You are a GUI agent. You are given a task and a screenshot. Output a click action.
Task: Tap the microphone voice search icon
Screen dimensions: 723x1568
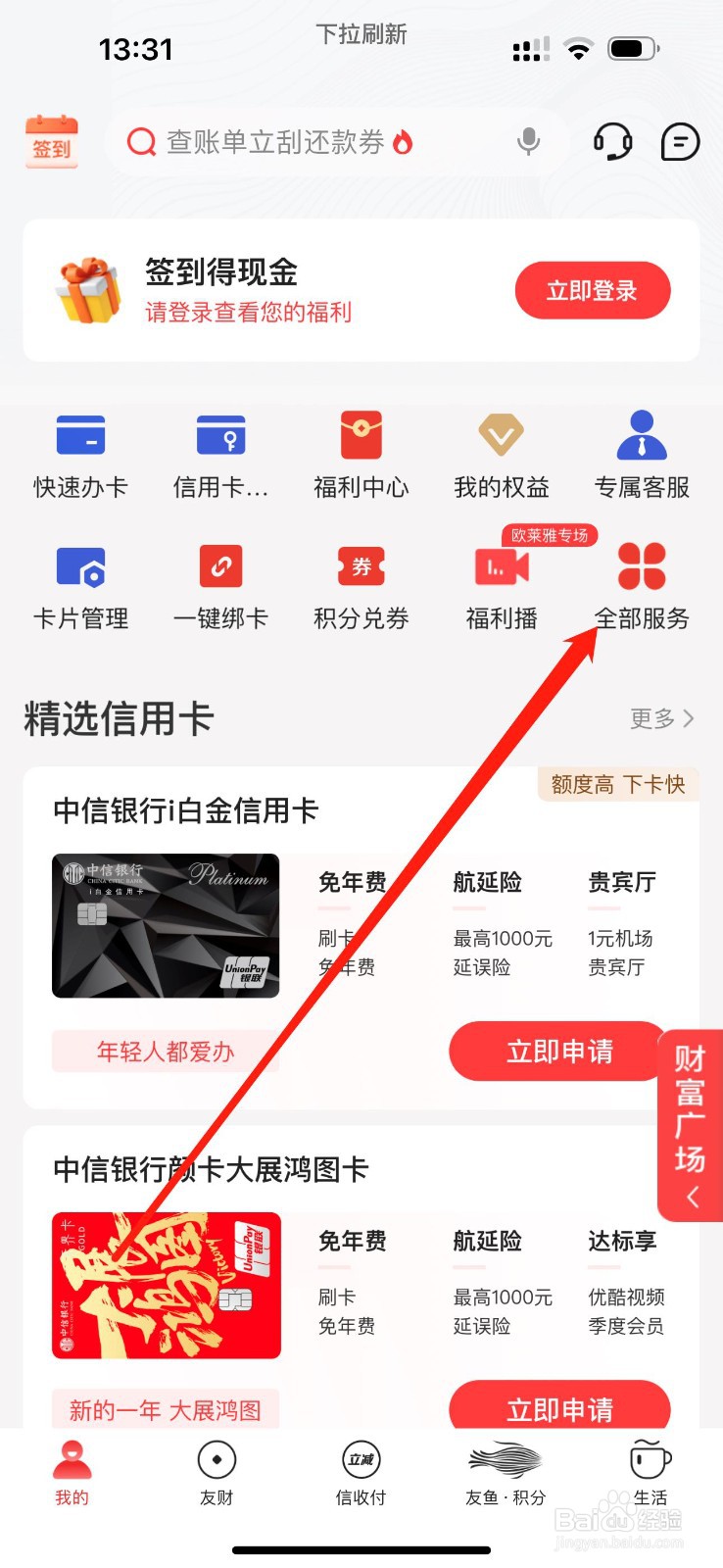[x=529, y=141]
